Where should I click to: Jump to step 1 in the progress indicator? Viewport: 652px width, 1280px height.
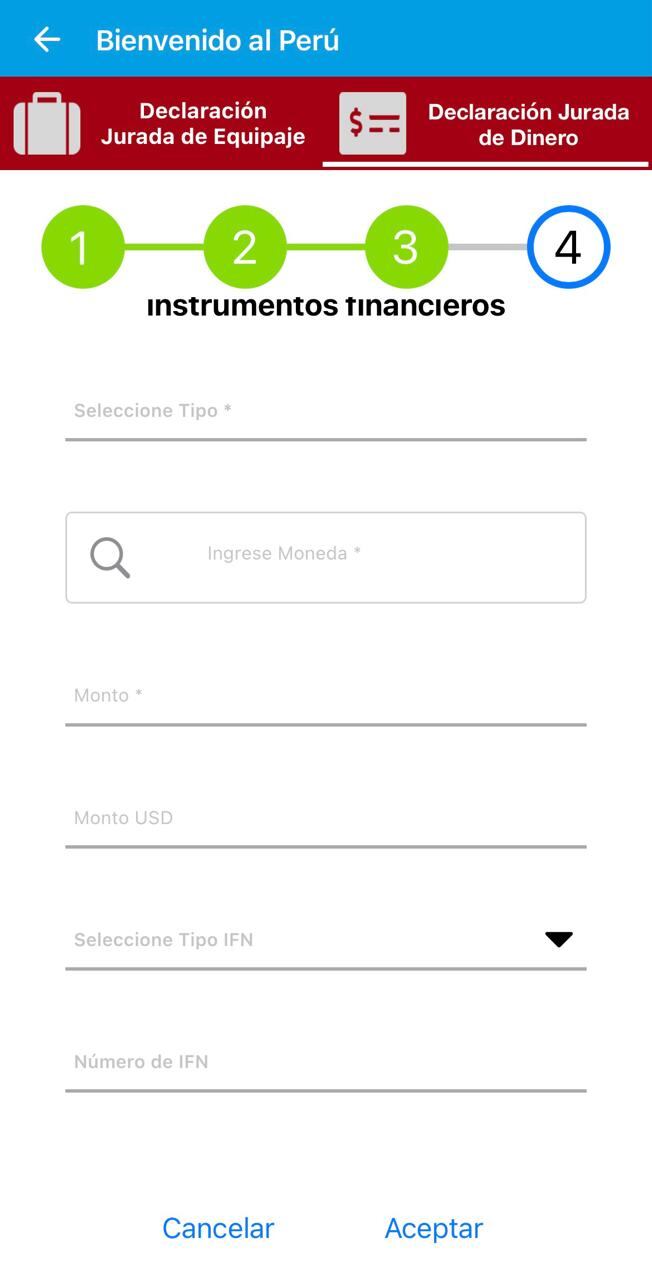click(x=82, y=247)
